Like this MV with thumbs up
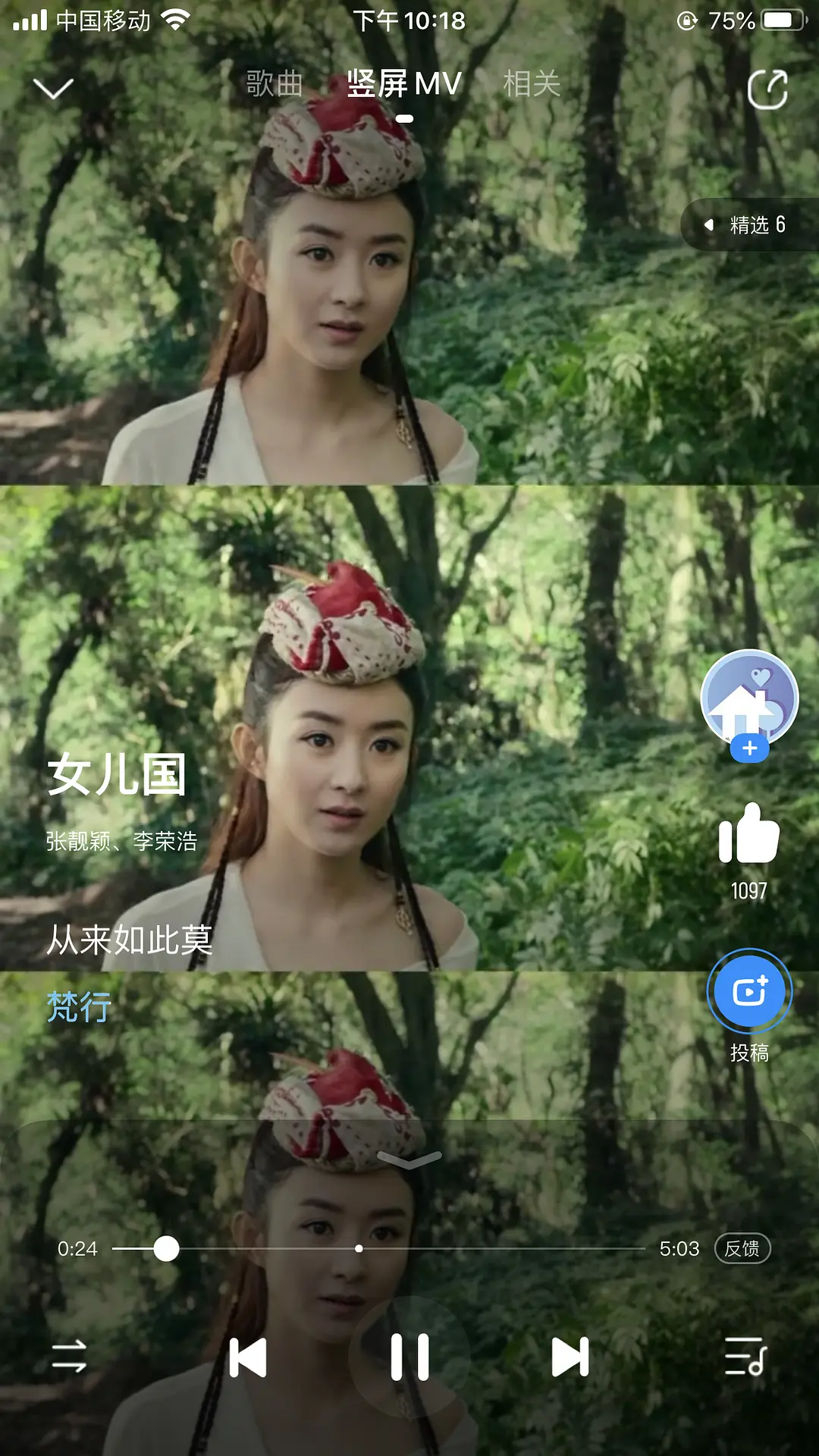819x1456 pixels. [x=749, y=833]
